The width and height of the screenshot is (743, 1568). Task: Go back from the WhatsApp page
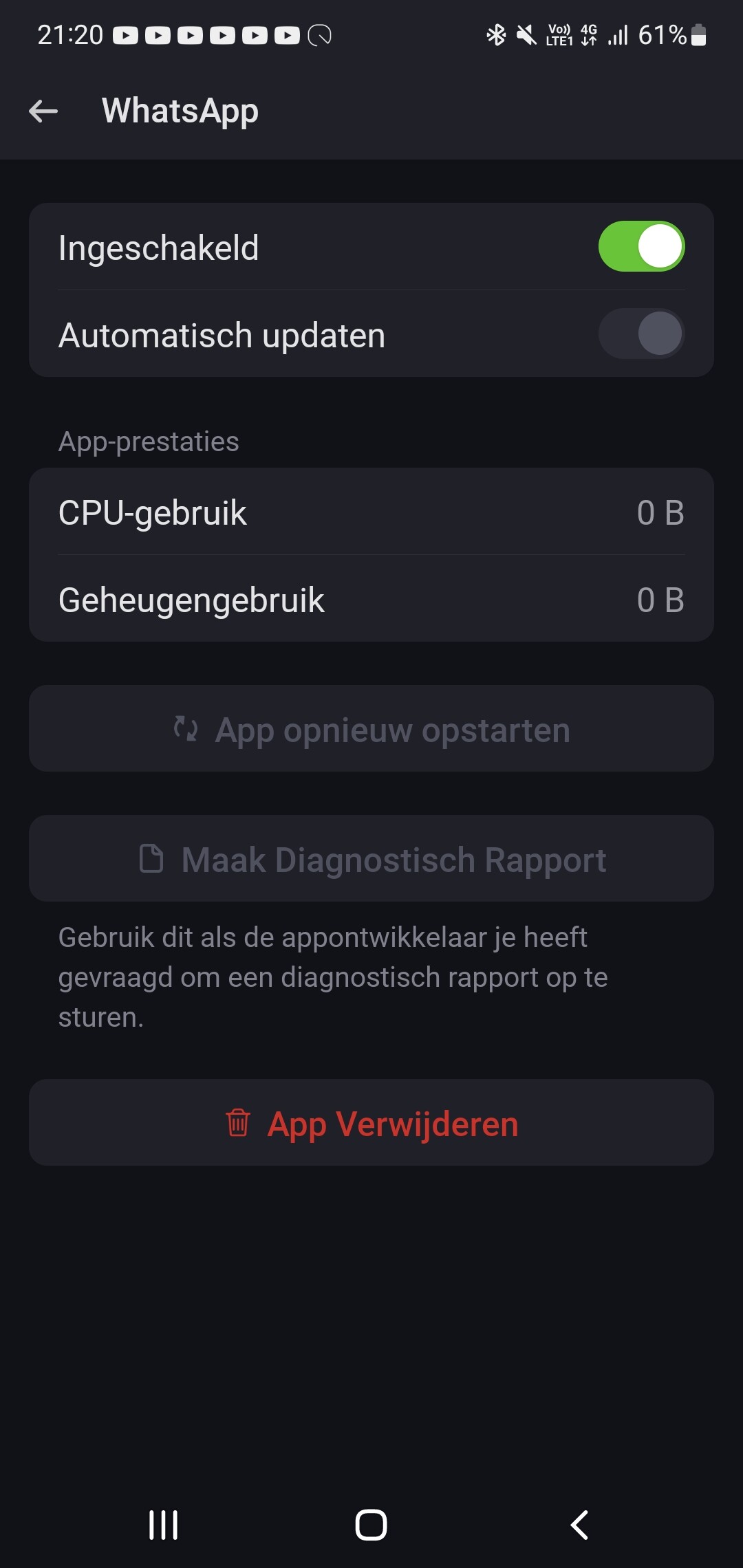tap(43, 111)
